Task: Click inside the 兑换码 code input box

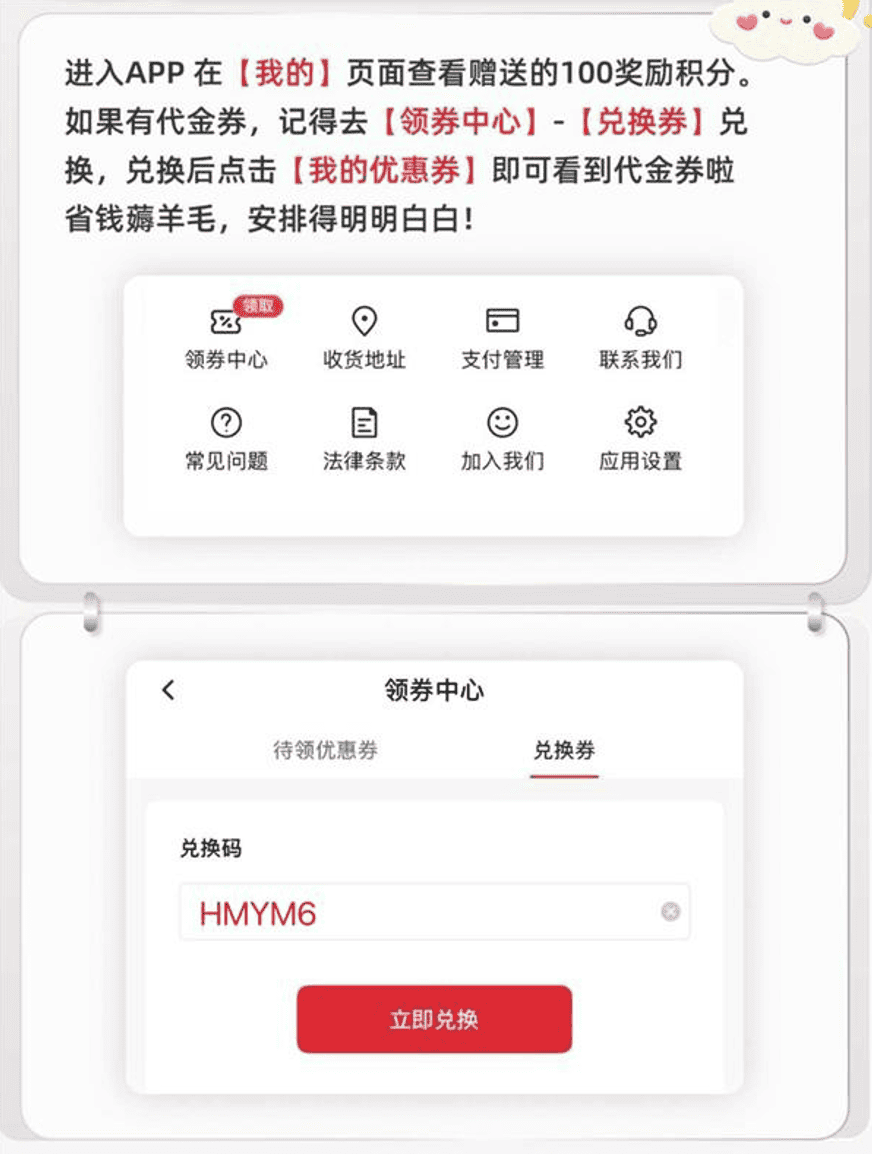Action: 430,910
